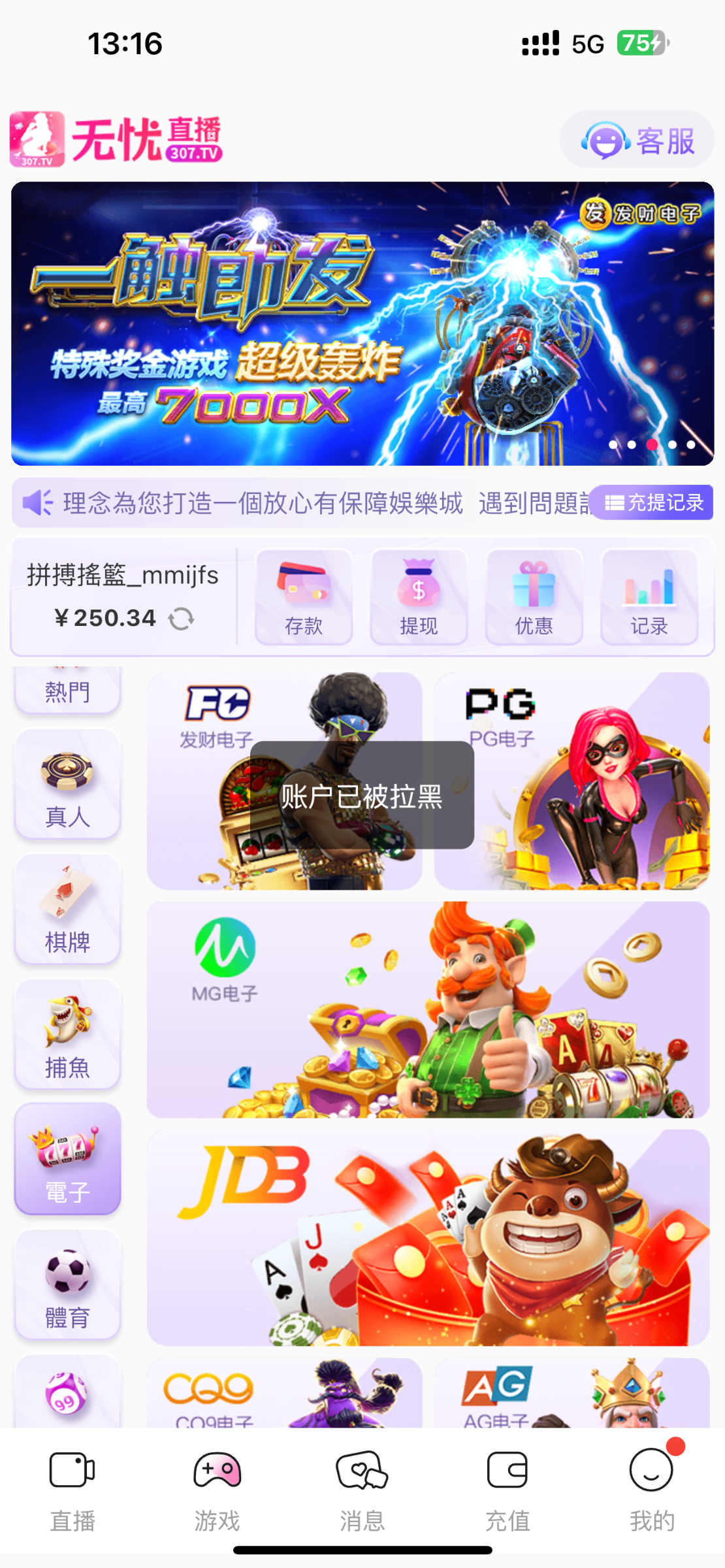Open the 一触即发 promo banner
The height and width of the screenshot is (1568, 725).
362,323
